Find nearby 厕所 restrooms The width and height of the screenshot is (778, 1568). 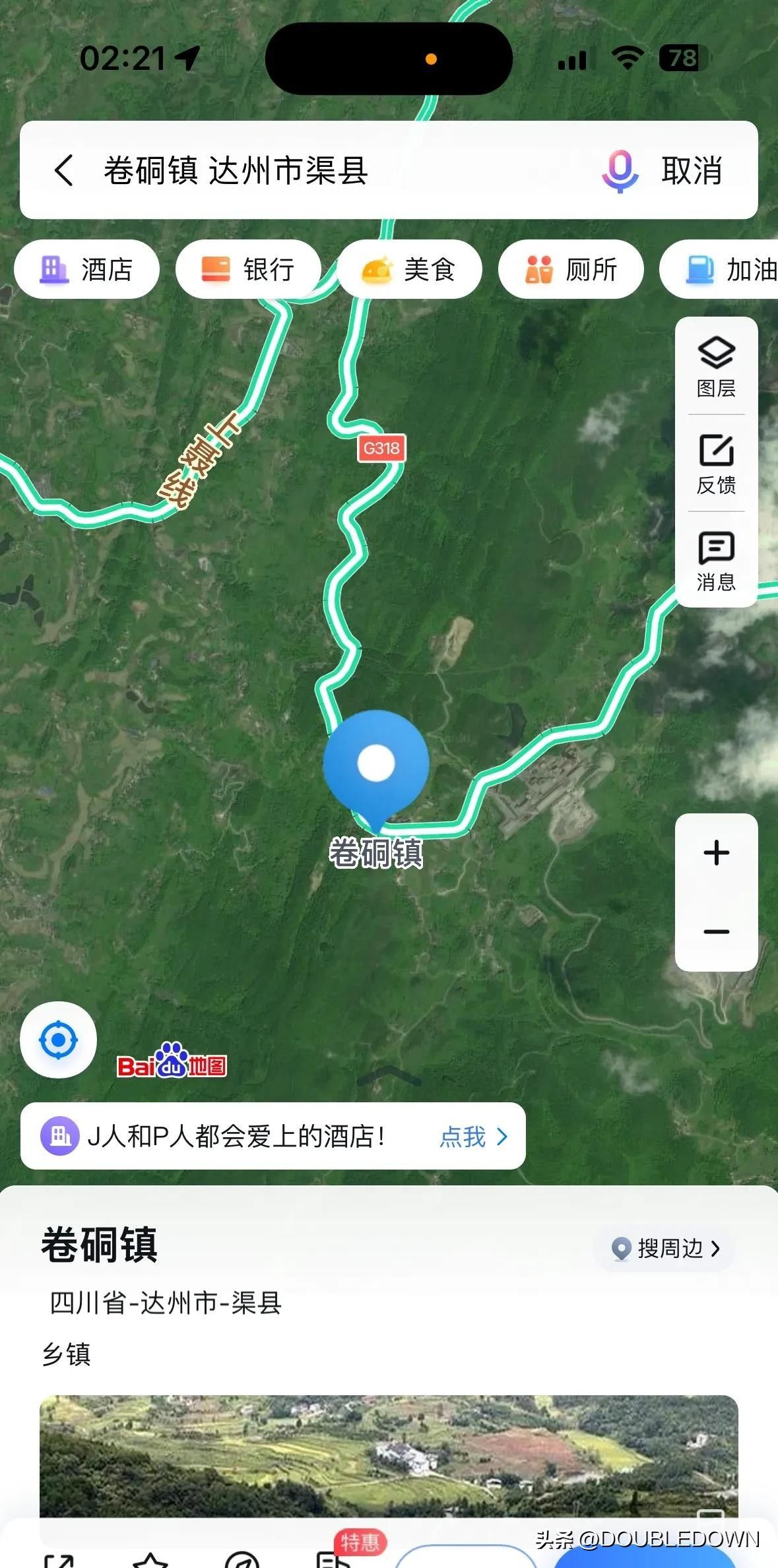571,269
